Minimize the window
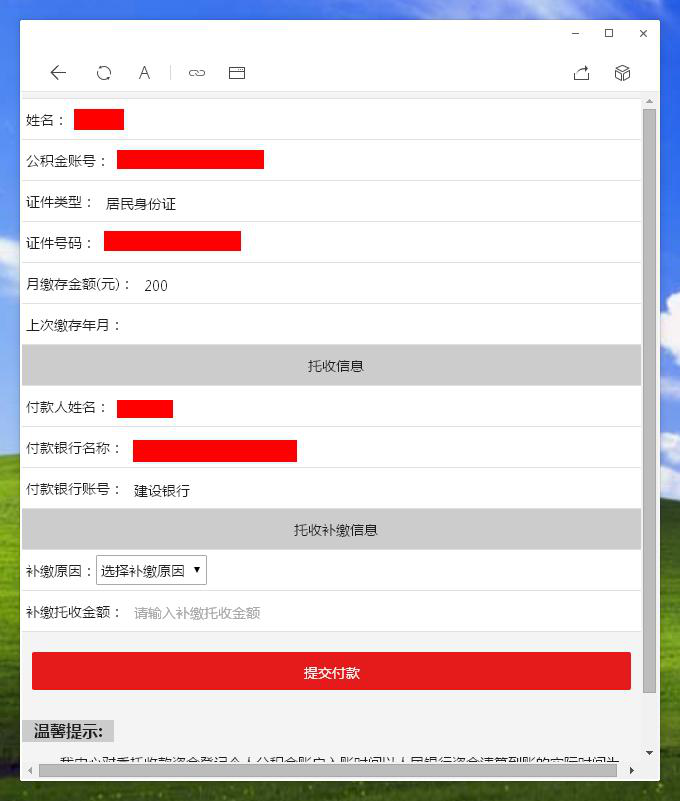This screenshot has height=801, width=680. [576, 34]
